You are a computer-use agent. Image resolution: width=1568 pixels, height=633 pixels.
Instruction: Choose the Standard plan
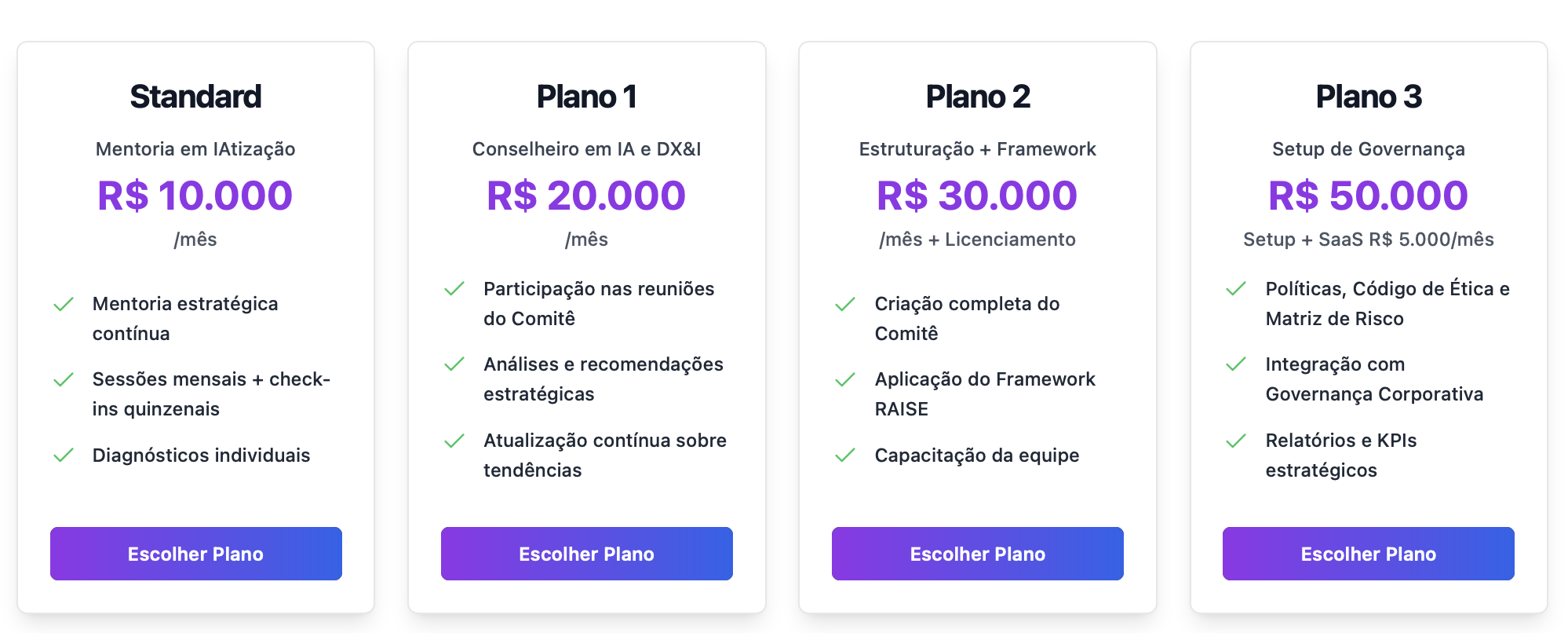coord(195,554)
